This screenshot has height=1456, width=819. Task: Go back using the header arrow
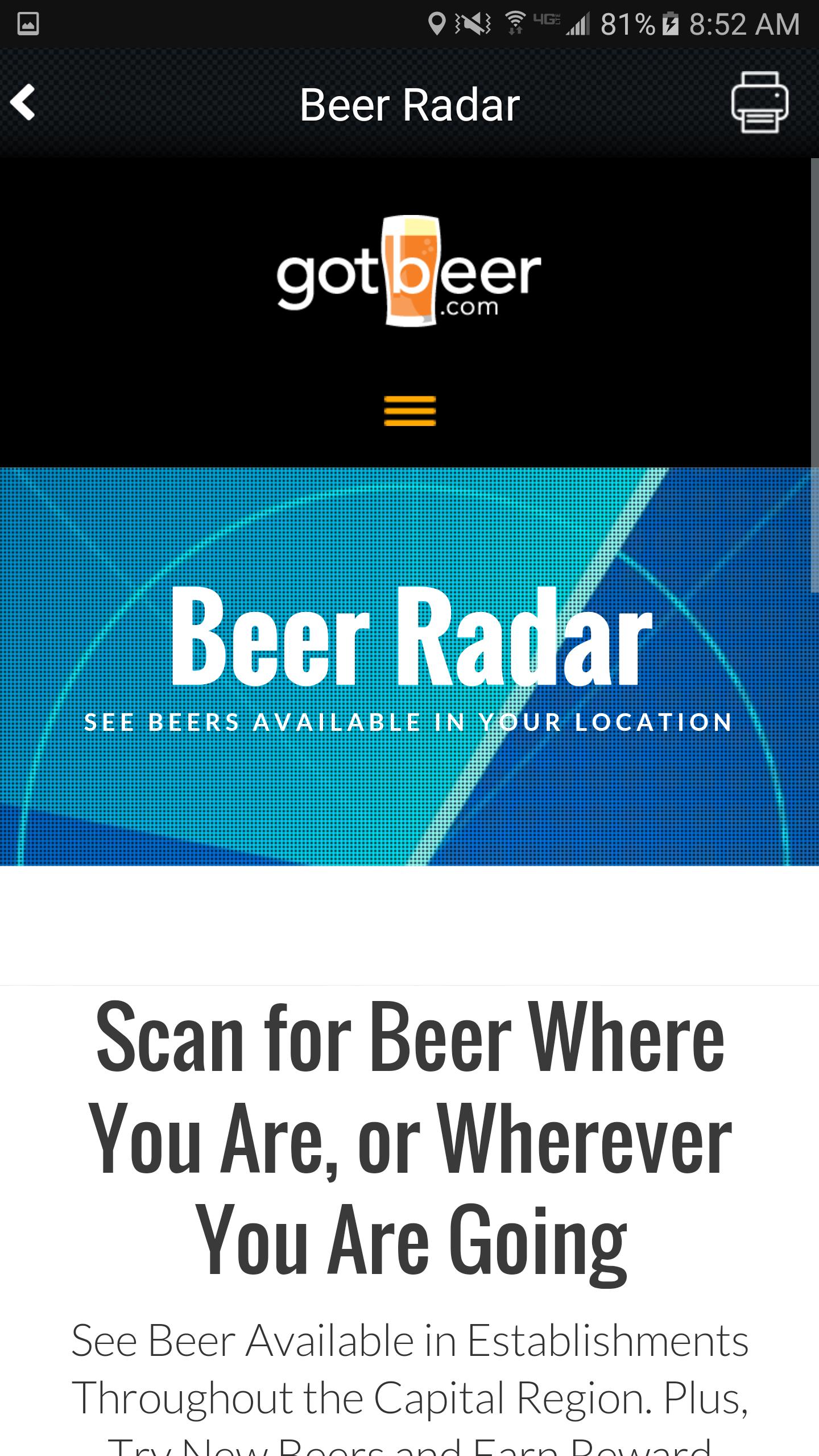(23, 103)
